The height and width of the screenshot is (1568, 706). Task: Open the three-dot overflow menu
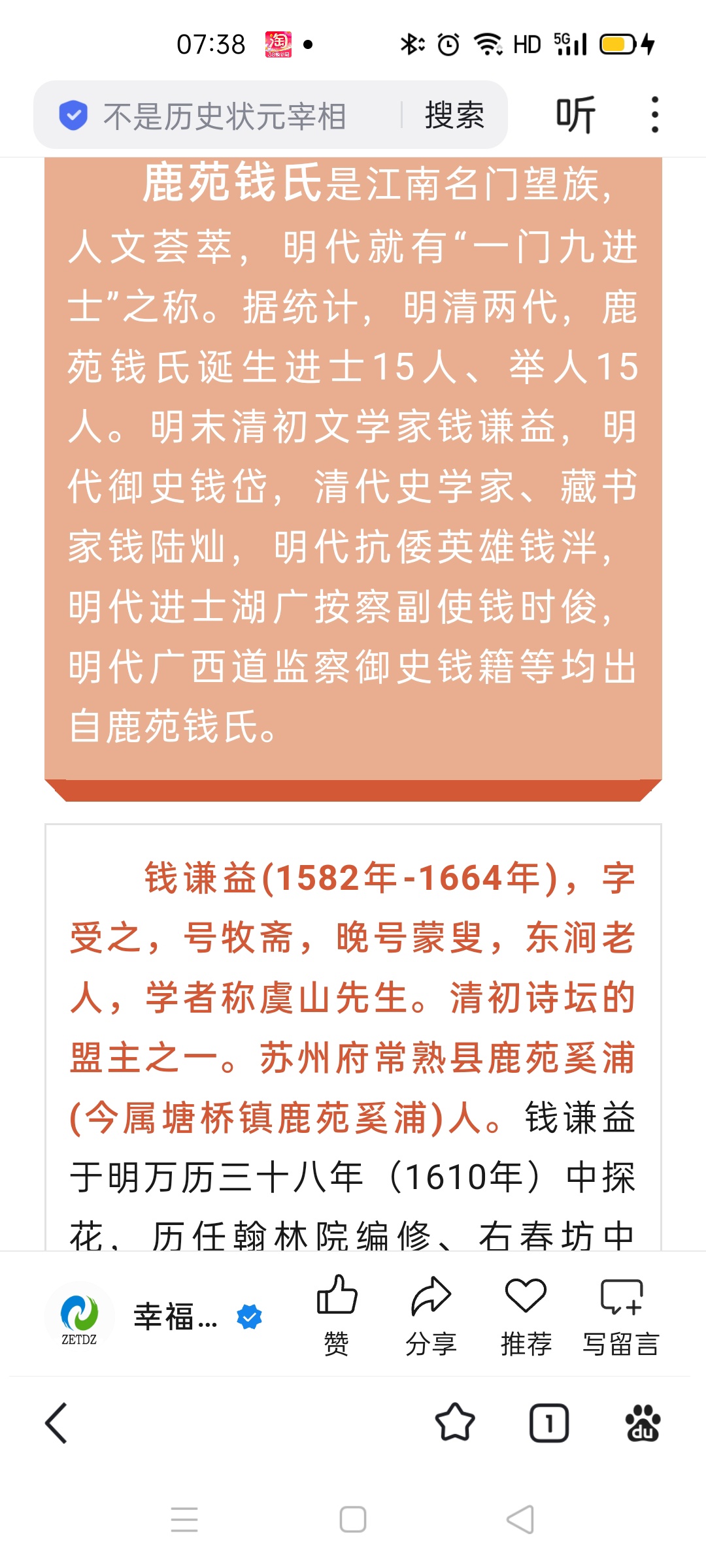(x=654, y=115)
